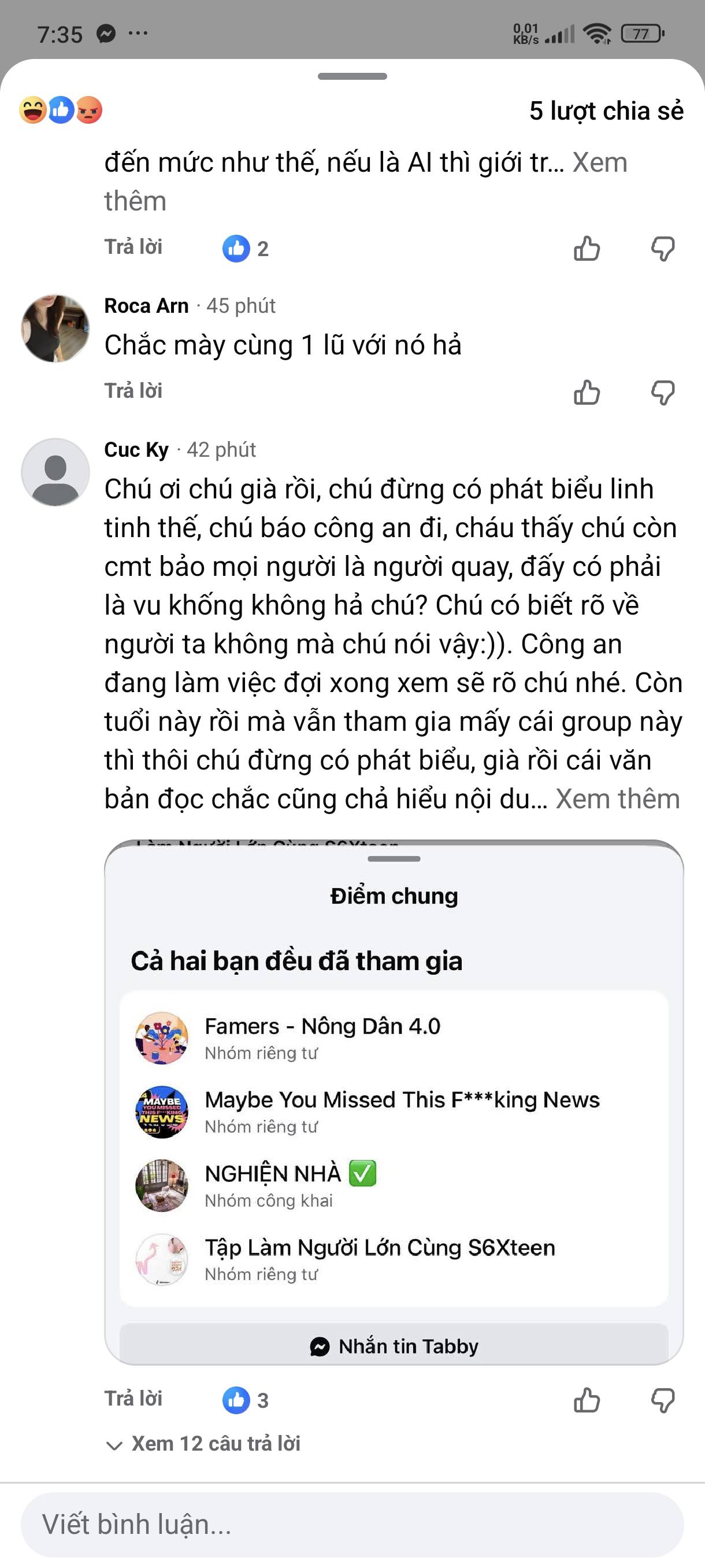Viewport: 705px width, 1568px height.
Task: Downvote Roca Arn's comment
Action: point(662,393)
